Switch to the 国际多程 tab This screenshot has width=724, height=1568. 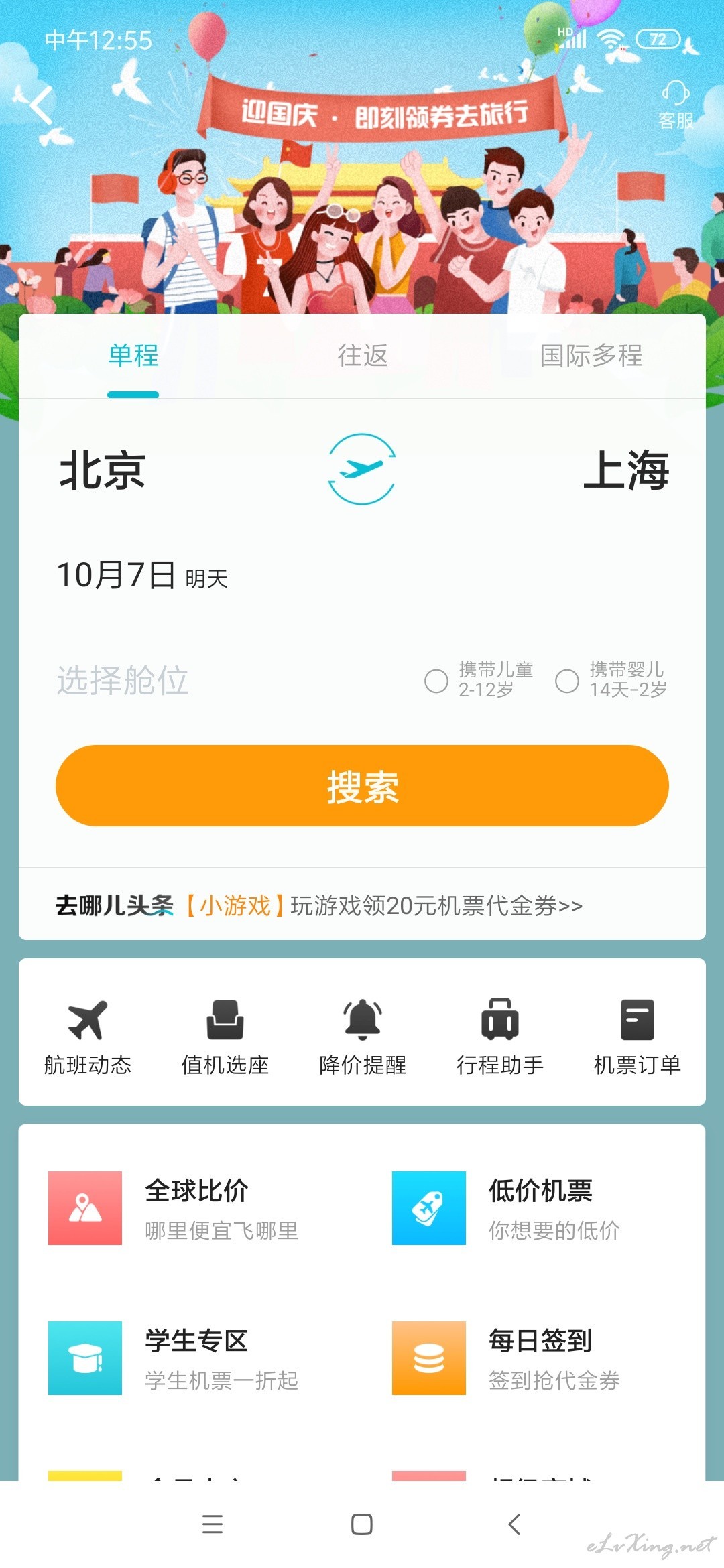(591, 356)
